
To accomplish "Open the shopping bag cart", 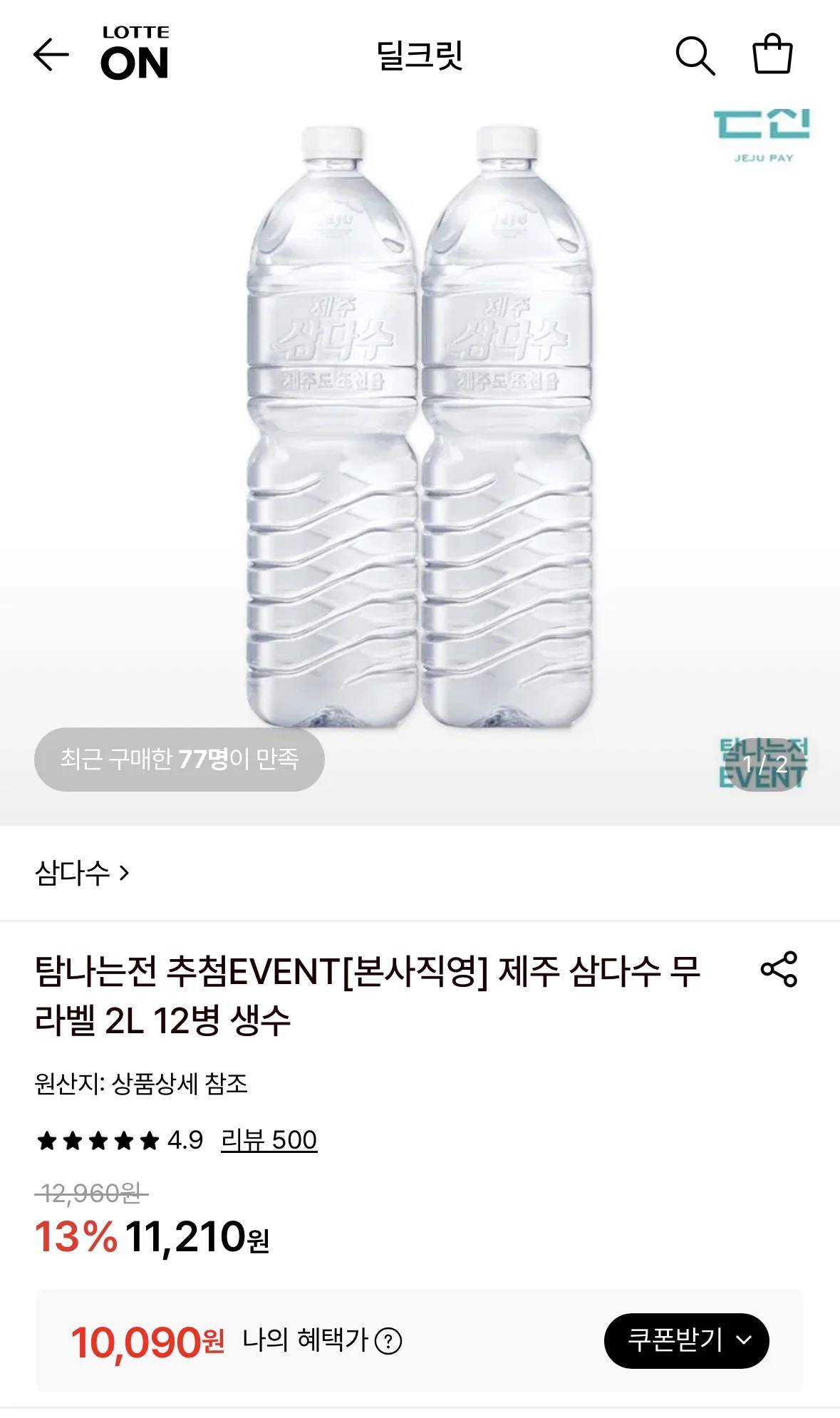I will click(x=772, y=53).
